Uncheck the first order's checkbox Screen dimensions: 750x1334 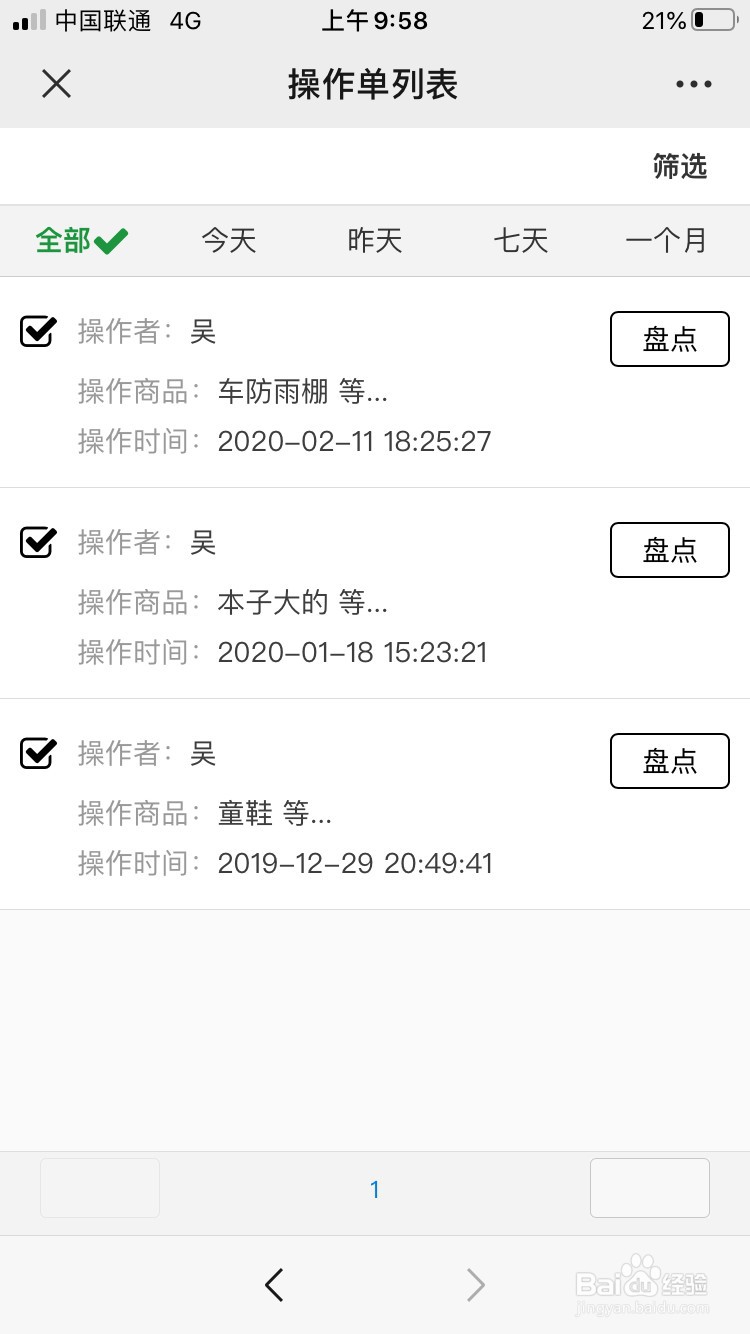pyautogui.click(x=37, y=331)
